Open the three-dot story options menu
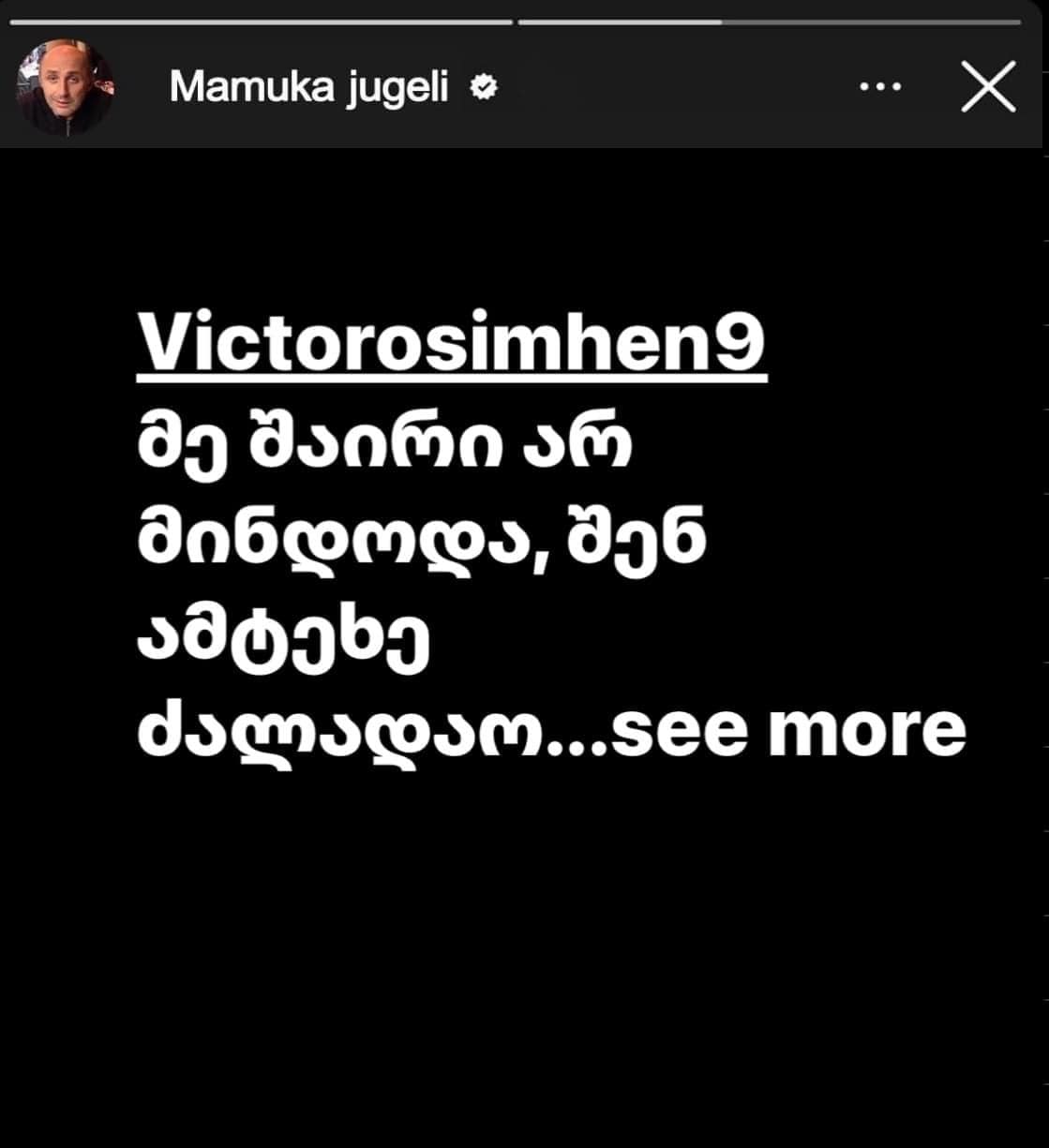 coord(880,86)
